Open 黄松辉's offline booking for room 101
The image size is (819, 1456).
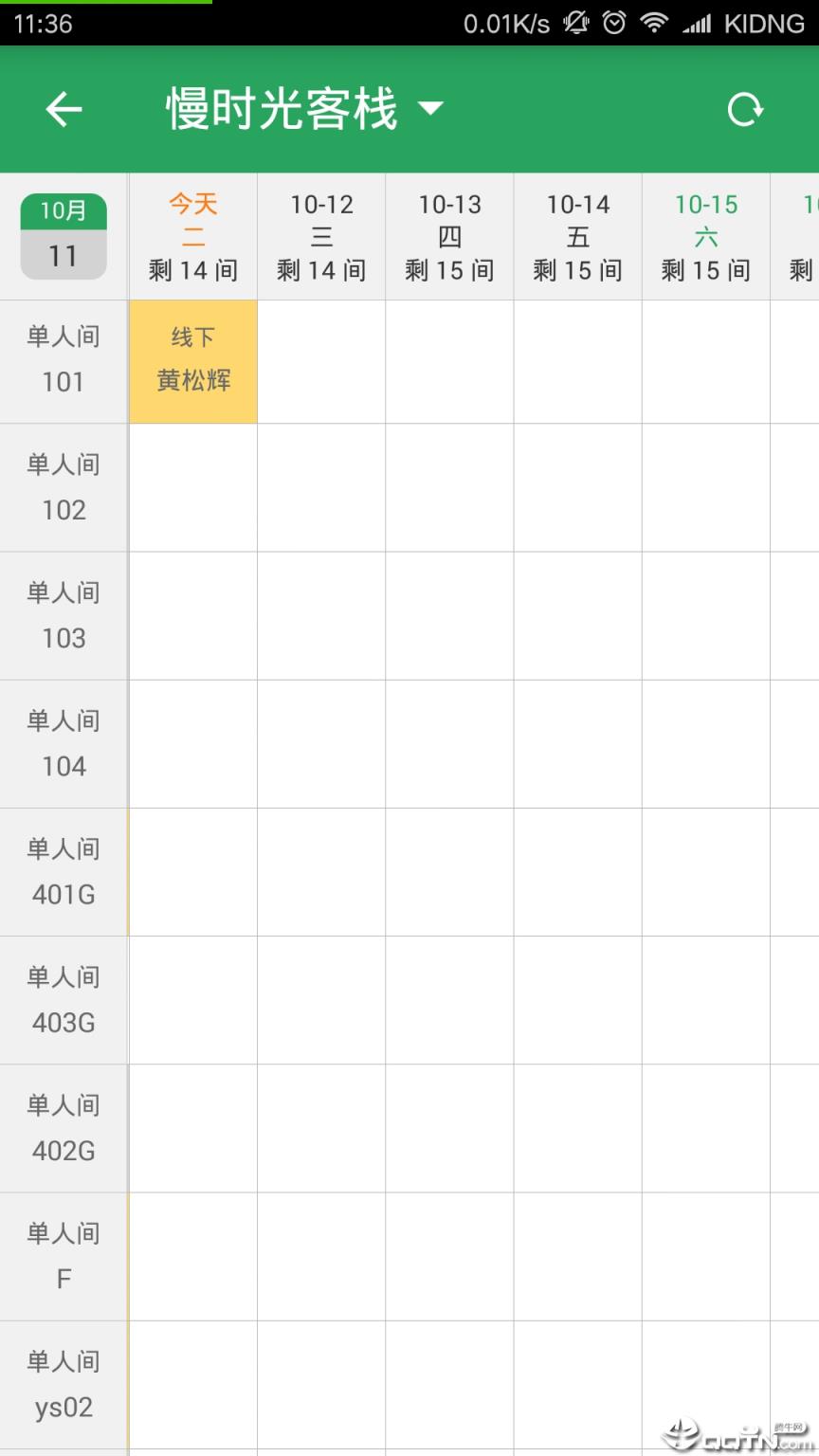pos(193,361)
